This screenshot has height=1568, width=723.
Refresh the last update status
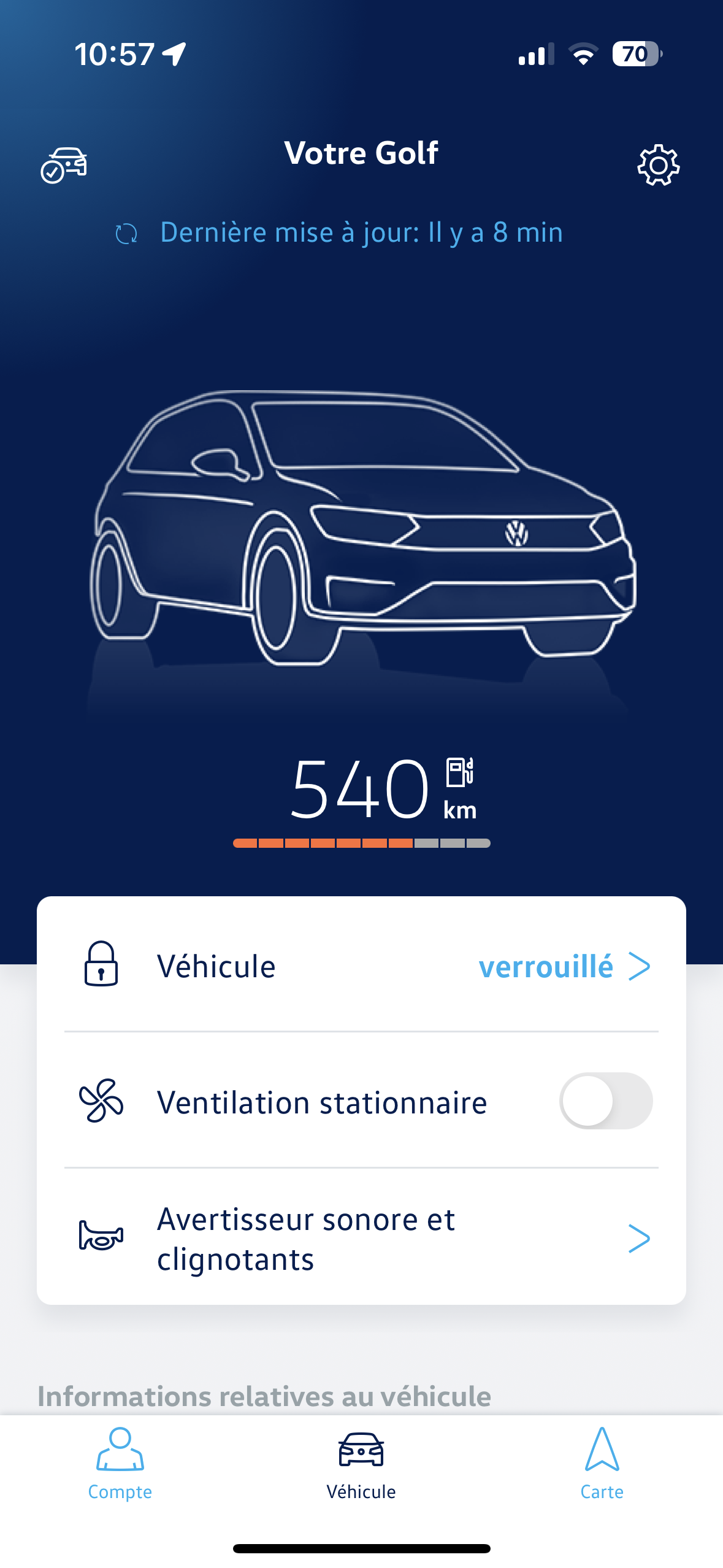click(x=127, y=233)
